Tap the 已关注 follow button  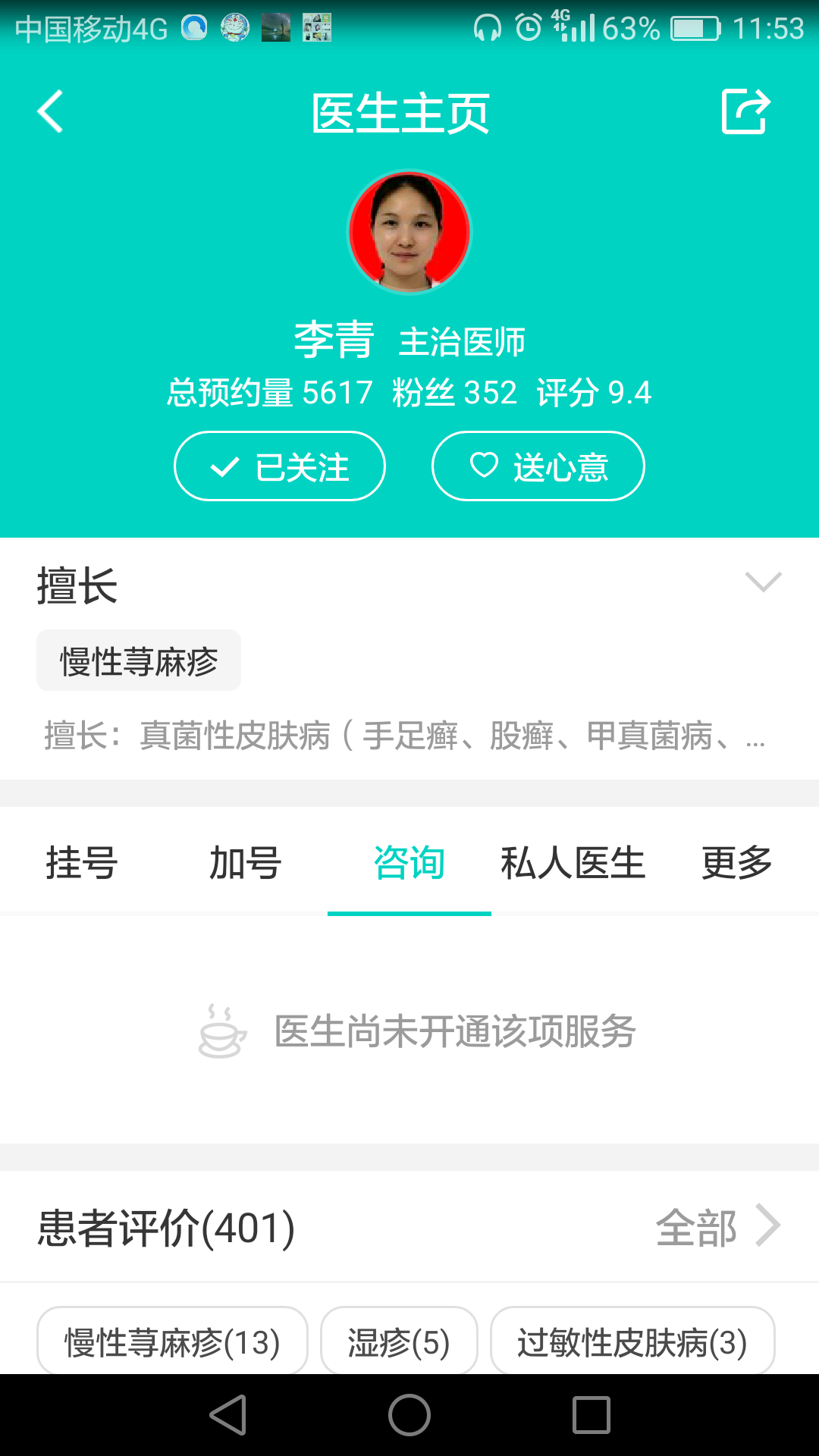280,466
